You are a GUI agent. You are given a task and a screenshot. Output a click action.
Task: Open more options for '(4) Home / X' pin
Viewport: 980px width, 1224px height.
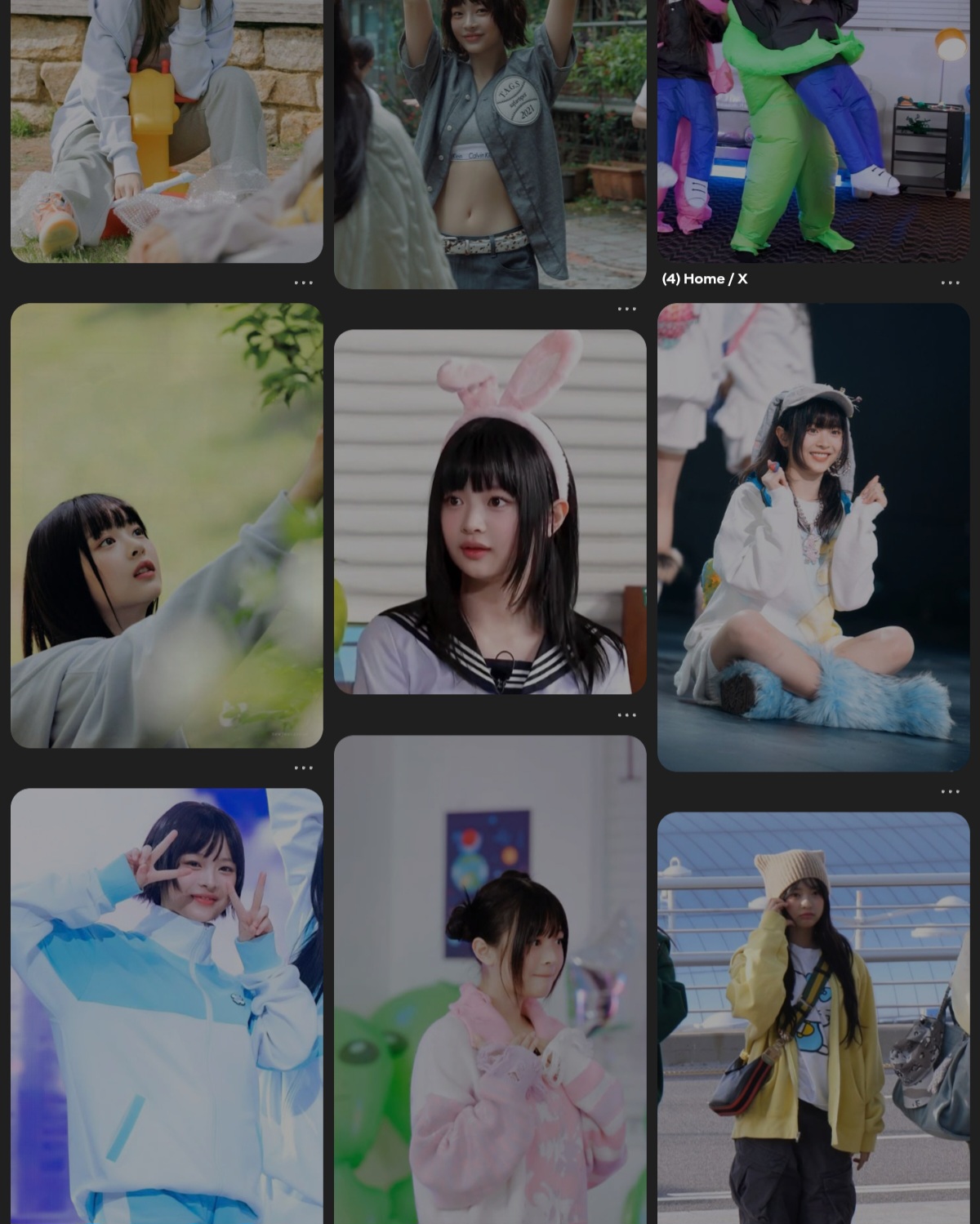[950, 283]
